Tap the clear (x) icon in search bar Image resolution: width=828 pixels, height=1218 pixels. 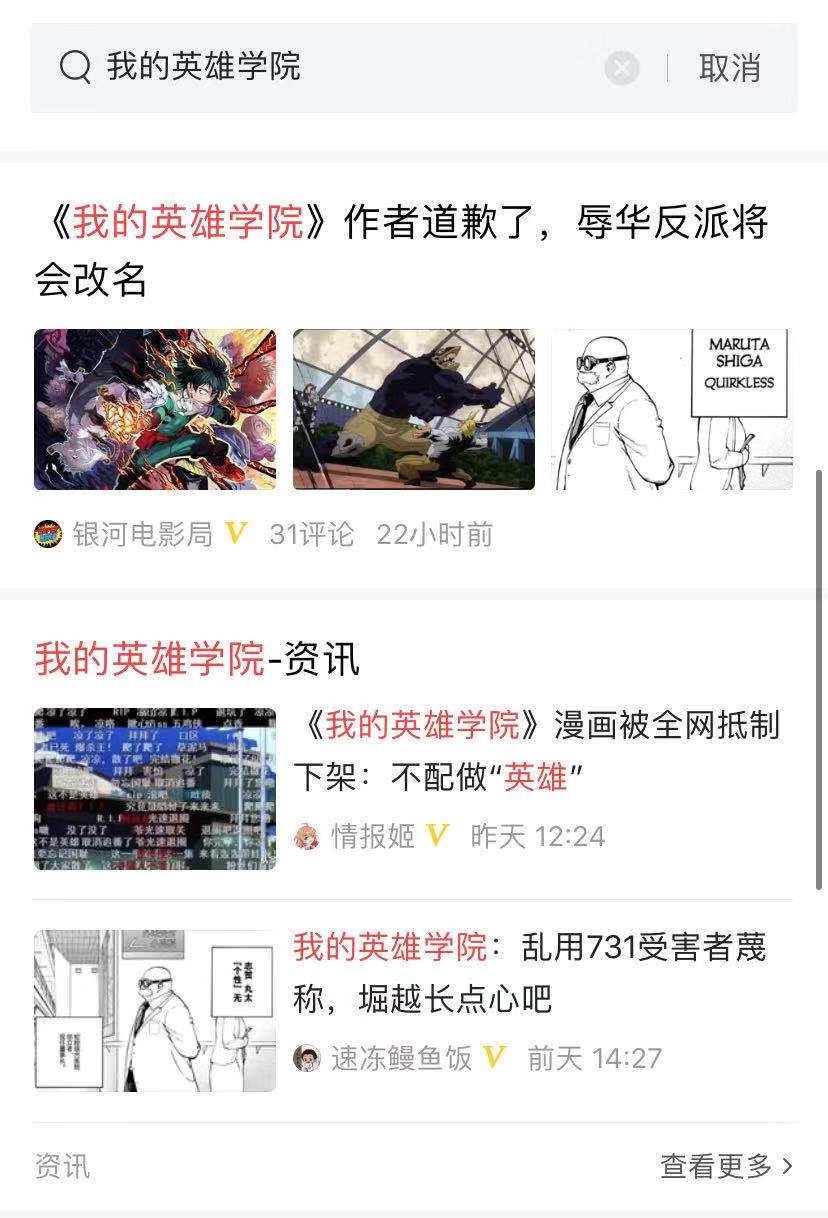coord(622,67)
